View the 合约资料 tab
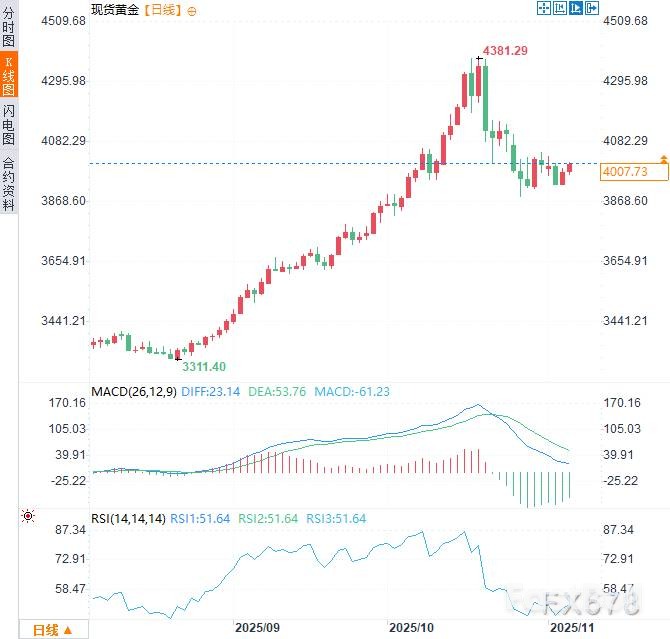Image resolution: width=670 pixels, height=639 pixels. [x=9, y=183]
